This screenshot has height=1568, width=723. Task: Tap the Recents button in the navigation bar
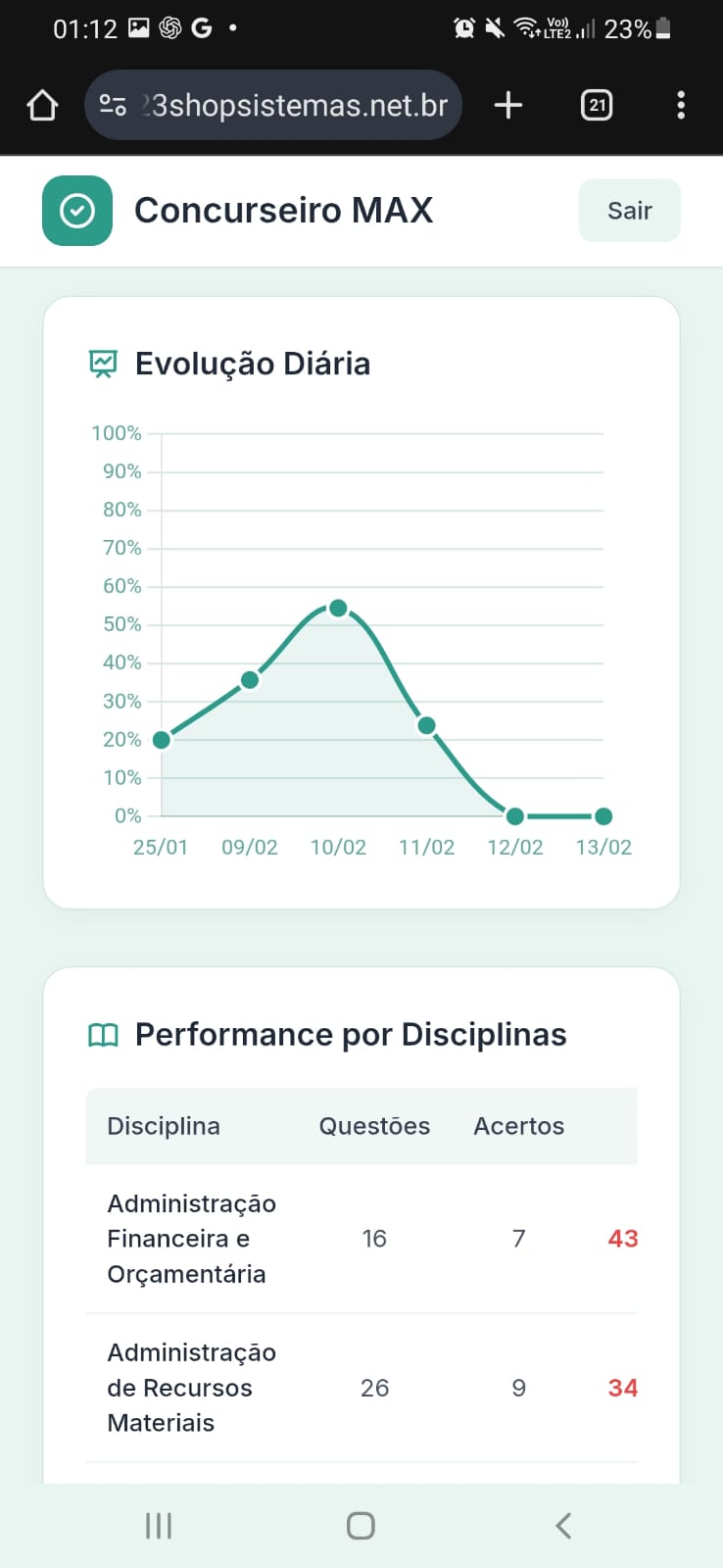158,1525
